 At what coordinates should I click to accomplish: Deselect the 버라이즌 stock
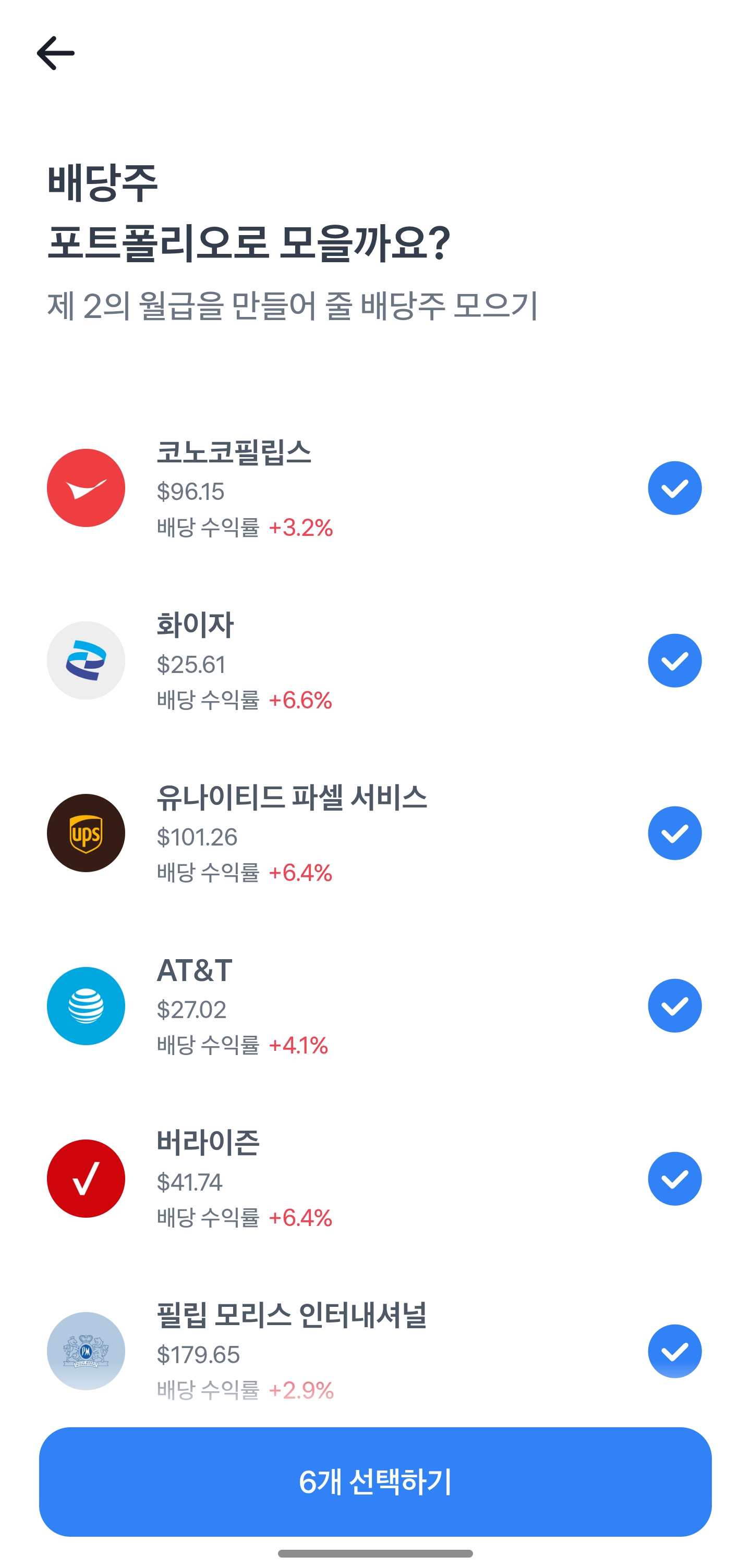(x=674, y=1179)
